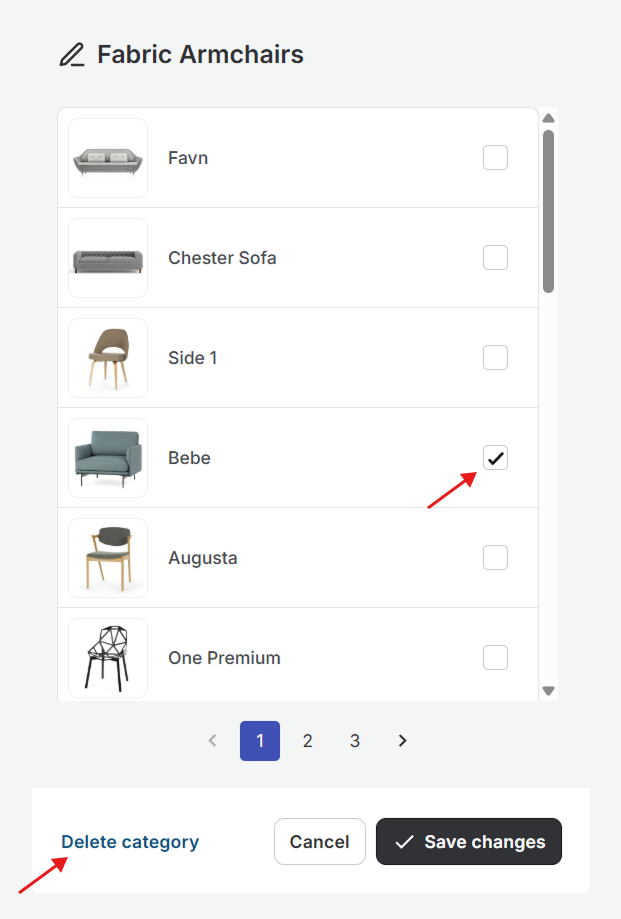
Task: Enable the One Premium checkbox
Action: [x=495, y=658]
